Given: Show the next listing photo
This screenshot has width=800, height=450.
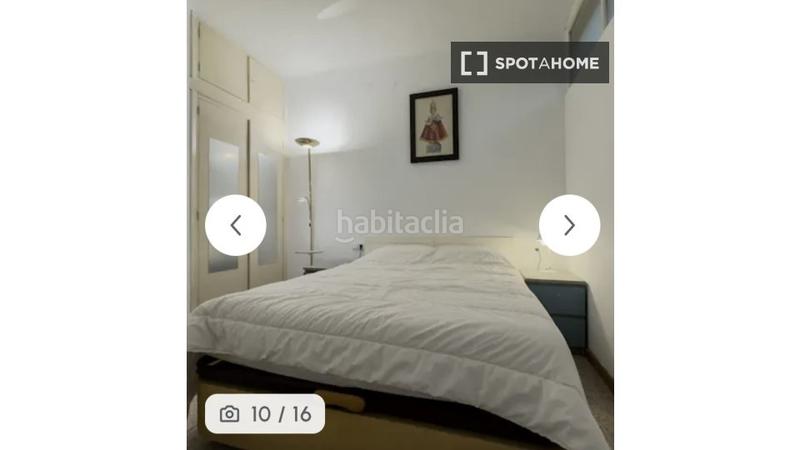Looking at the screenshot, I should click(569, 225).
